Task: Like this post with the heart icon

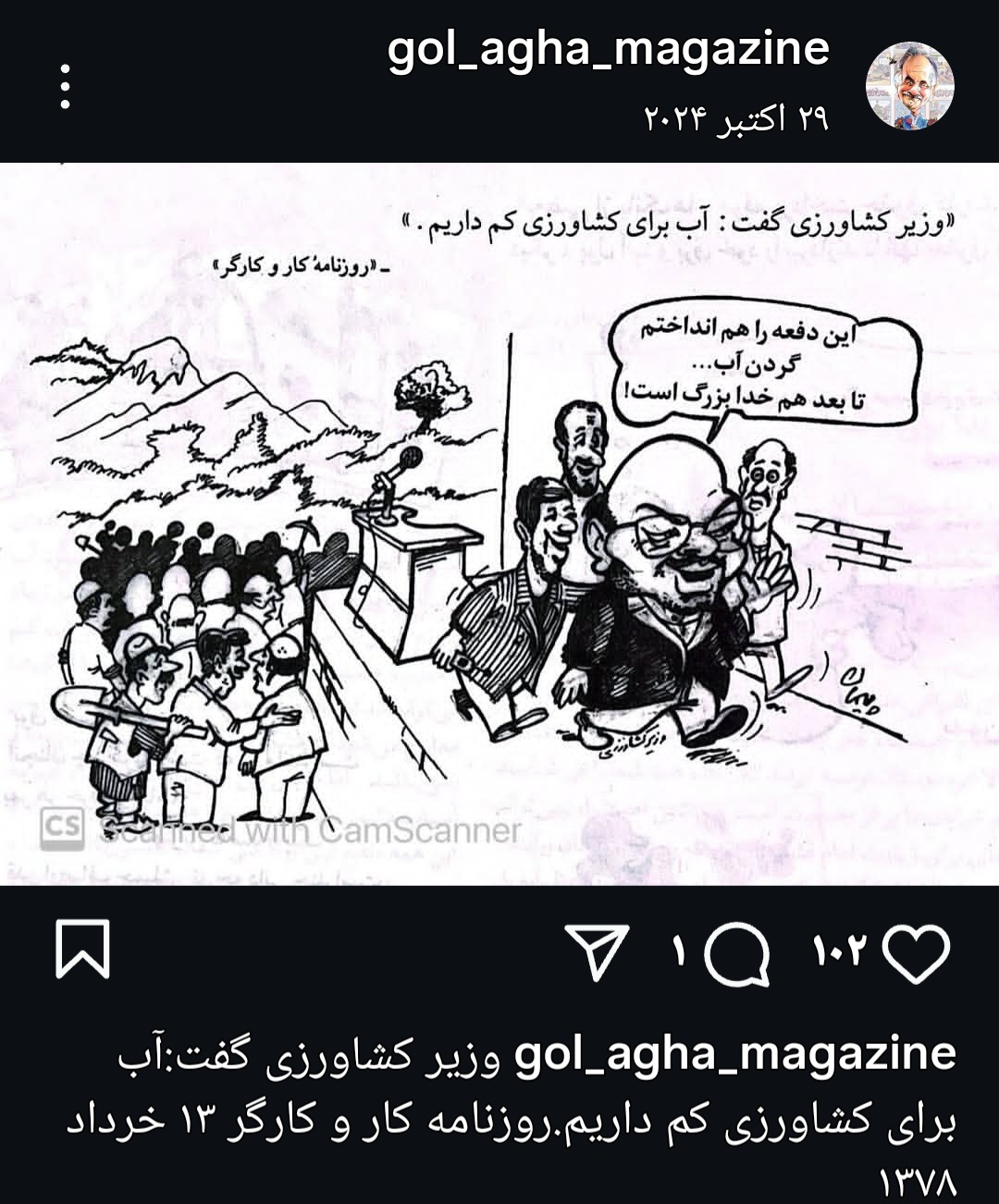Action: [x=917, y=952]
